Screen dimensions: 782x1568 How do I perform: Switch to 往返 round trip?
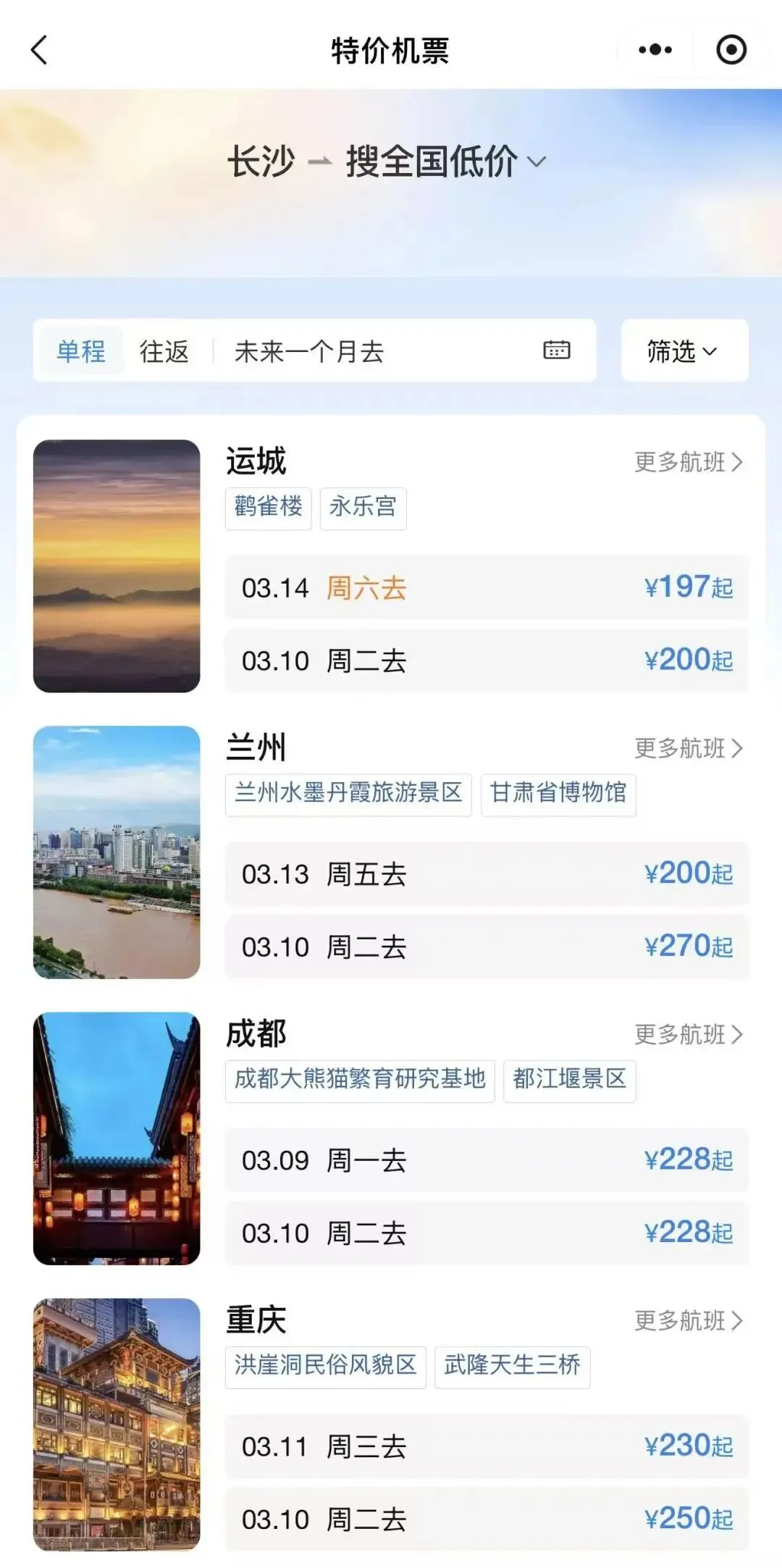(x=164, y=351)
